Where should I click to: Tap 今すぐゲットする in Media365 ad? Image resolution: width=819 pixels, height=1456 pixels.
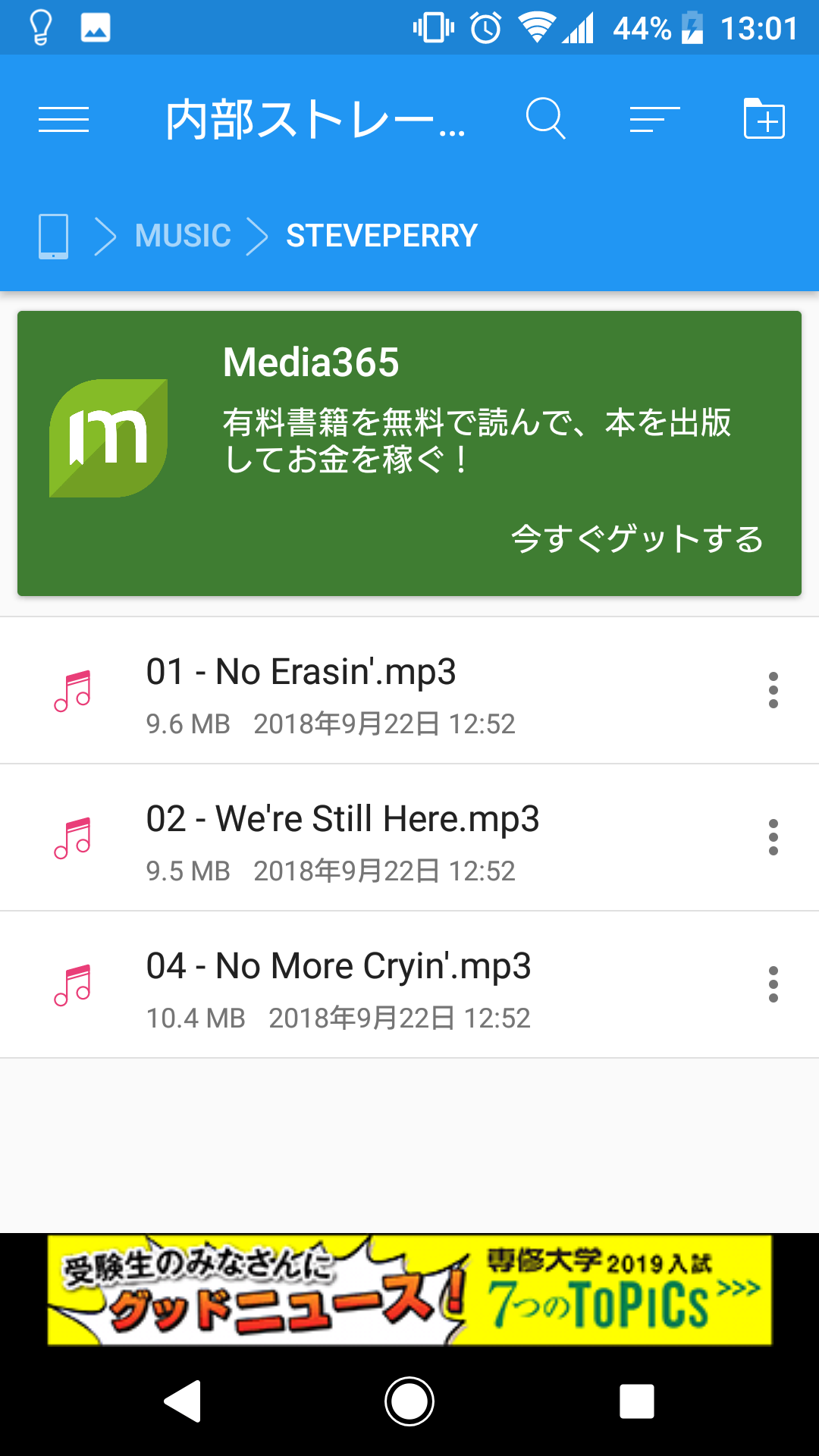637,539
